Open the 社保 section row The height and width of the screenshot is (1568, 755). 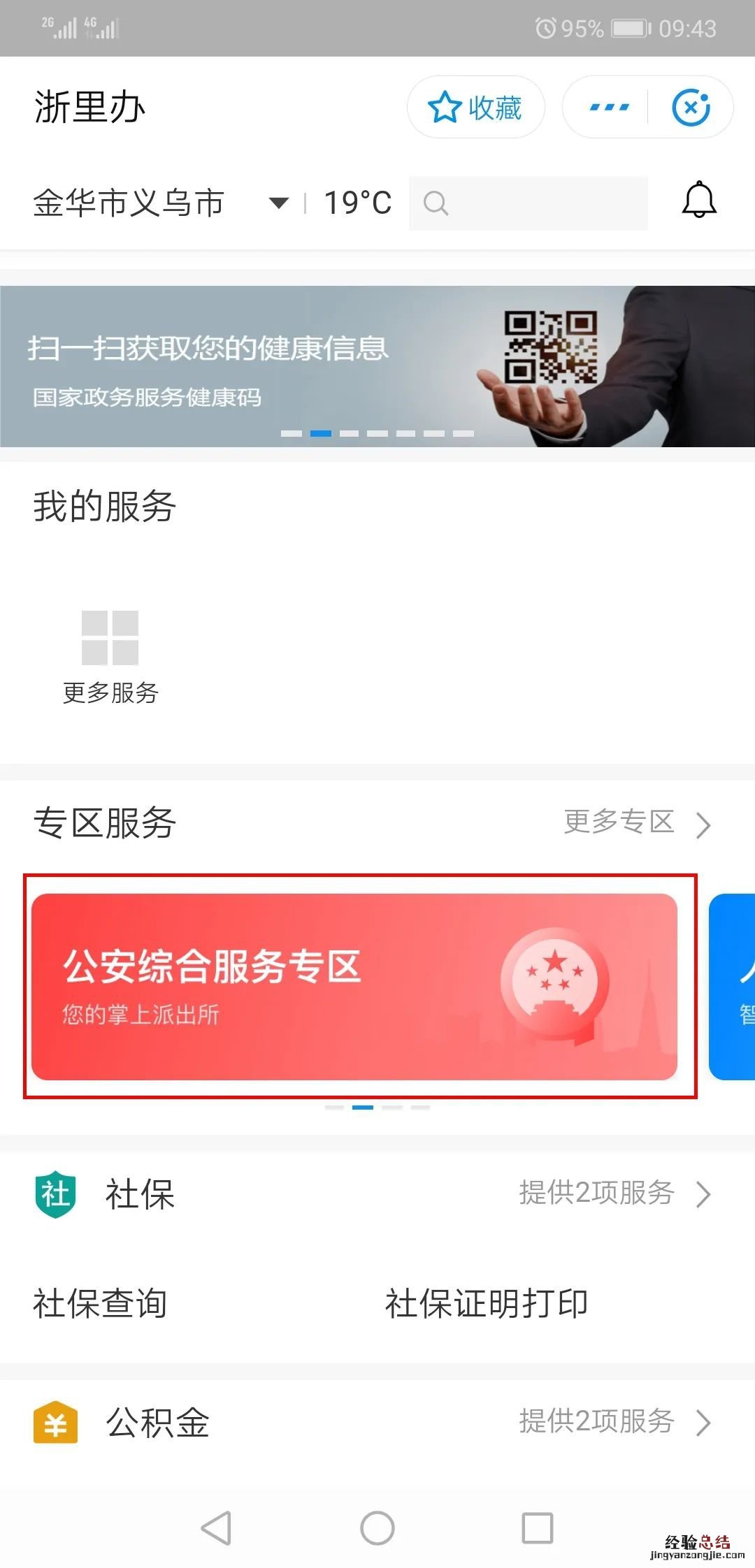[x=377, y=1193]
